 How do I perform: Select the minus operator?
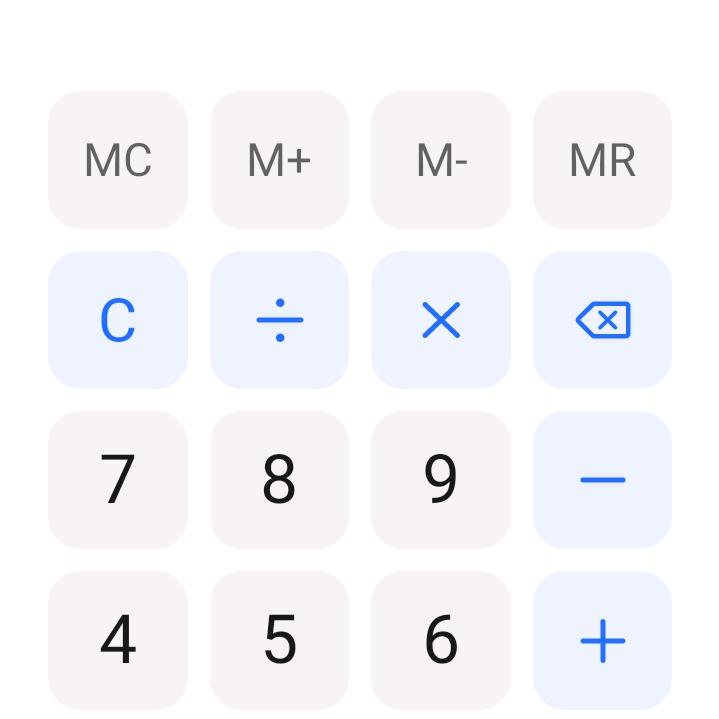[602, 480]
